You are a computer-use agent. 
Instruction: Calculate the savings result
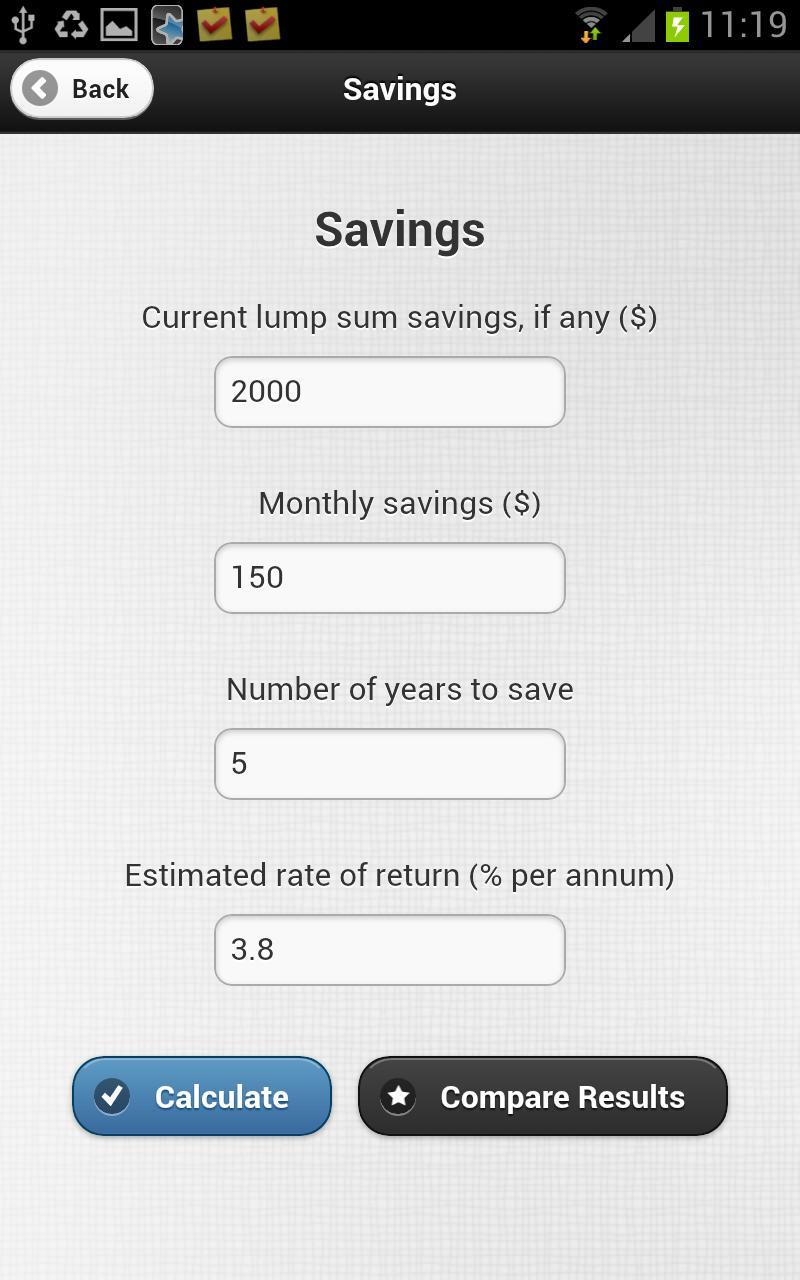pos(202,1096)
